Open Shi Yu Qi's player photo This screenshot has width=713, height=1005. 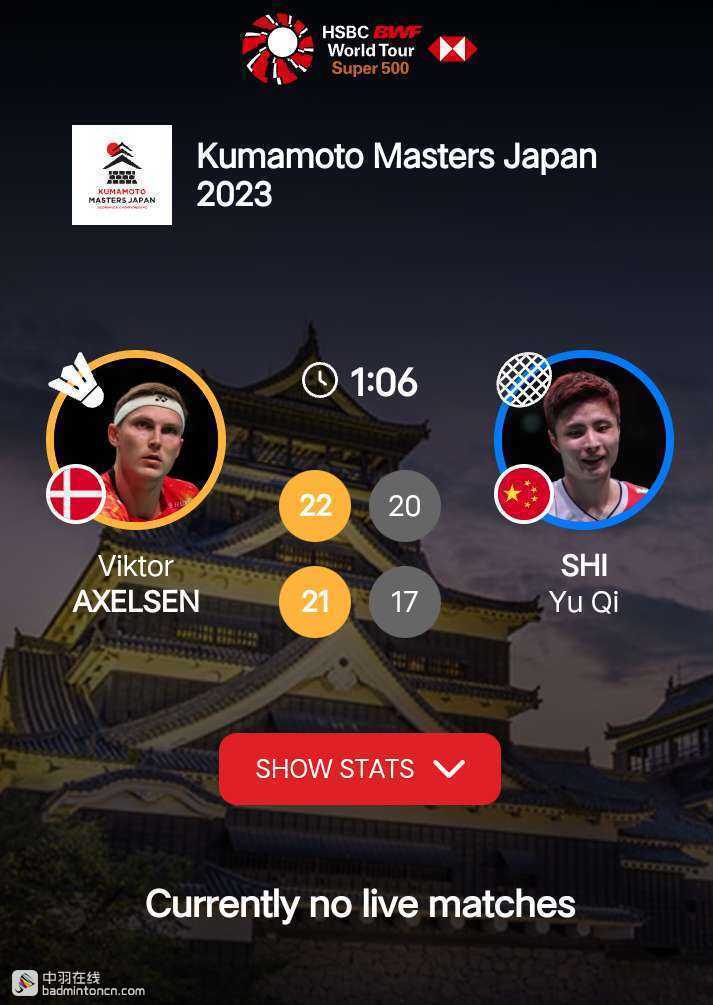[585, 440]
